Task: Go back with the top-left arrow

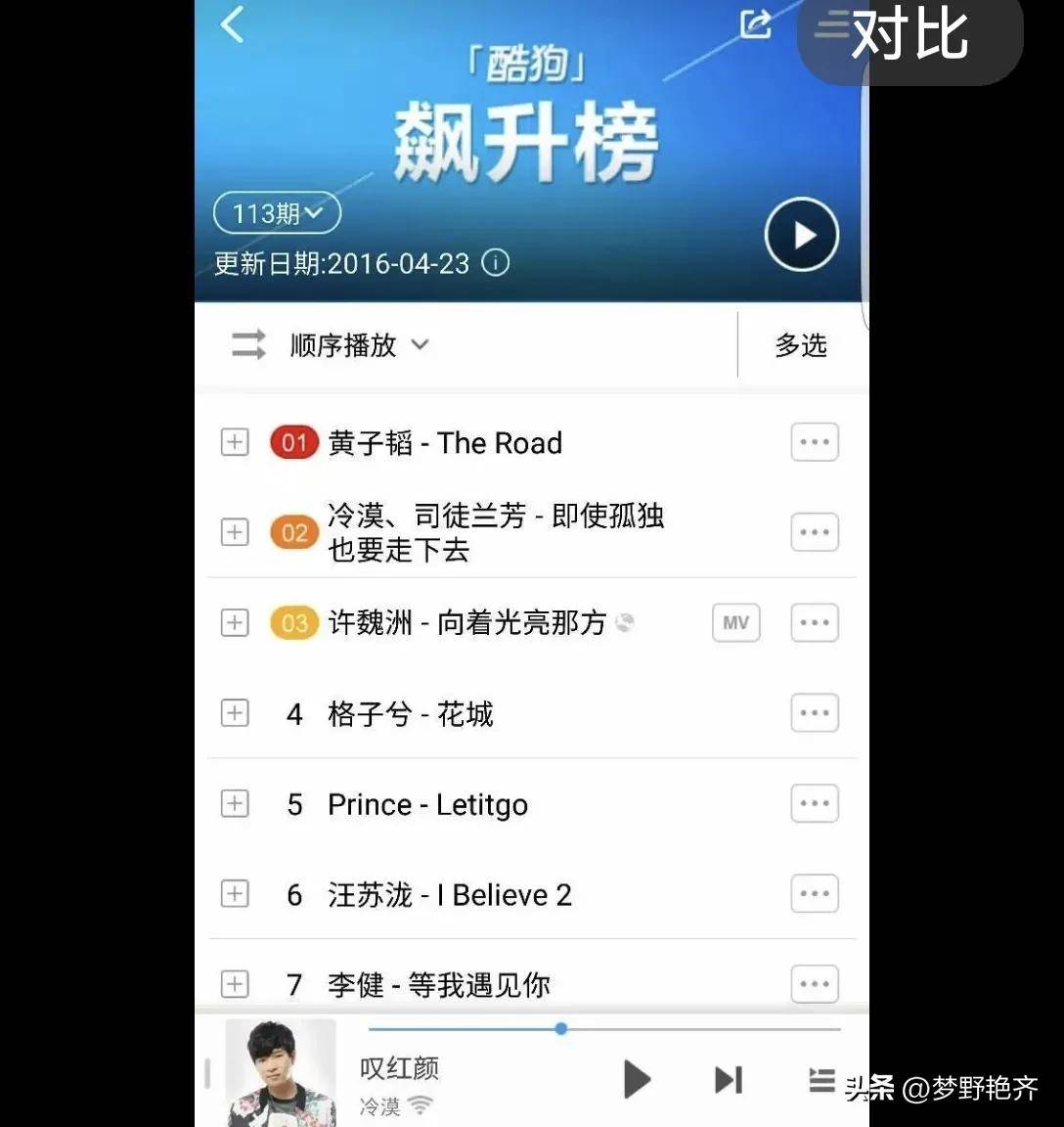Action: [233, 24]
